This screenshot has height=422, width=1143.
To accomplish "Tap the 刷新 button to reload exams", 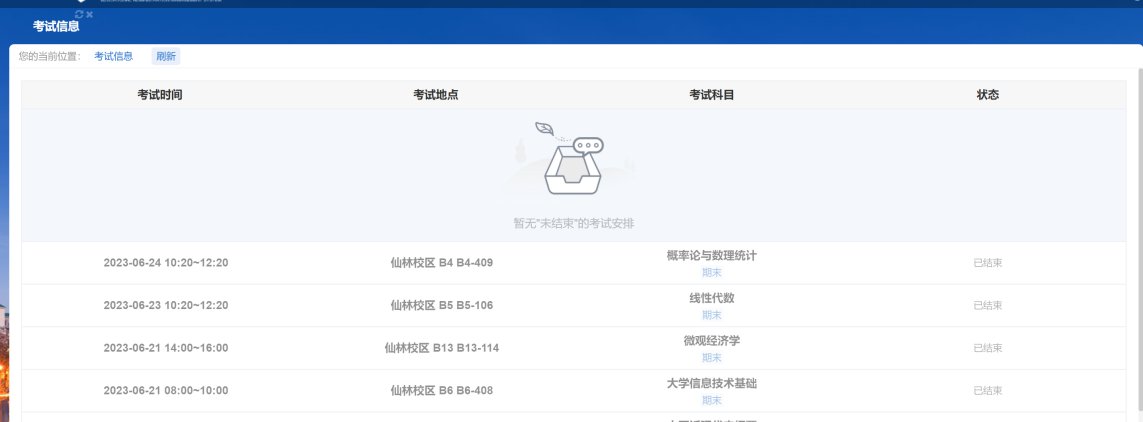I will 166,57.
